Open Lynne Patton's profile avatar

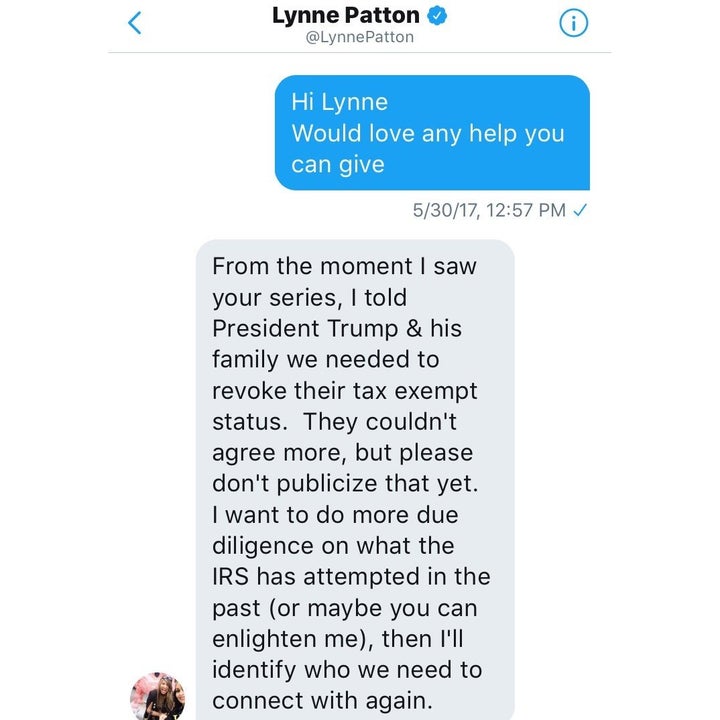158,697
